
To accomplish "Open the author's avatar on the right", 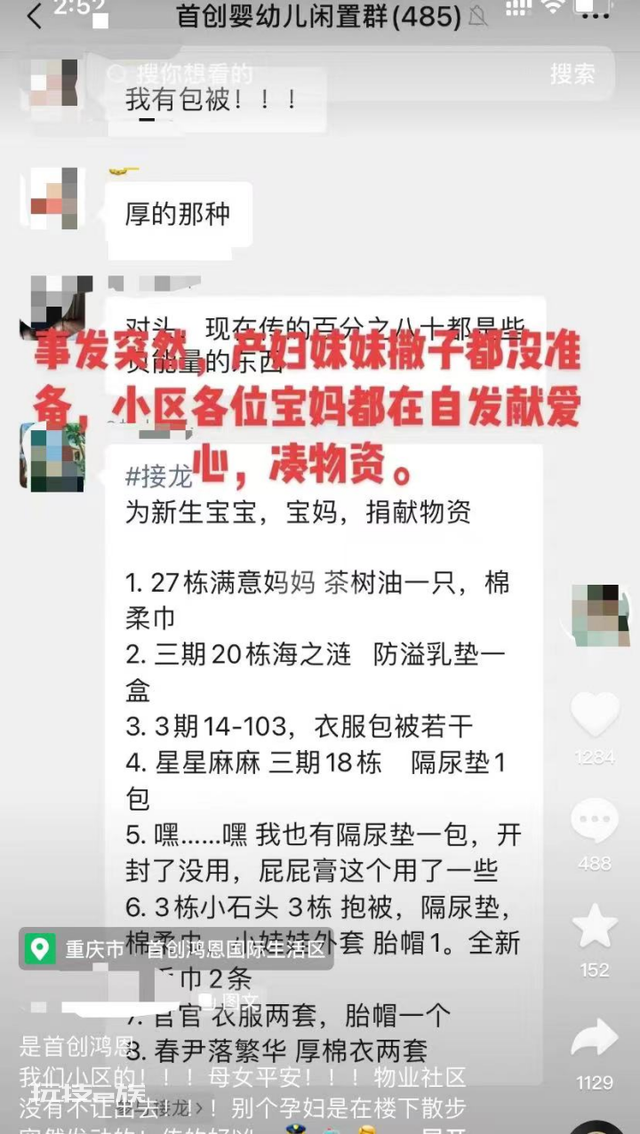I will tap(594, 615).
